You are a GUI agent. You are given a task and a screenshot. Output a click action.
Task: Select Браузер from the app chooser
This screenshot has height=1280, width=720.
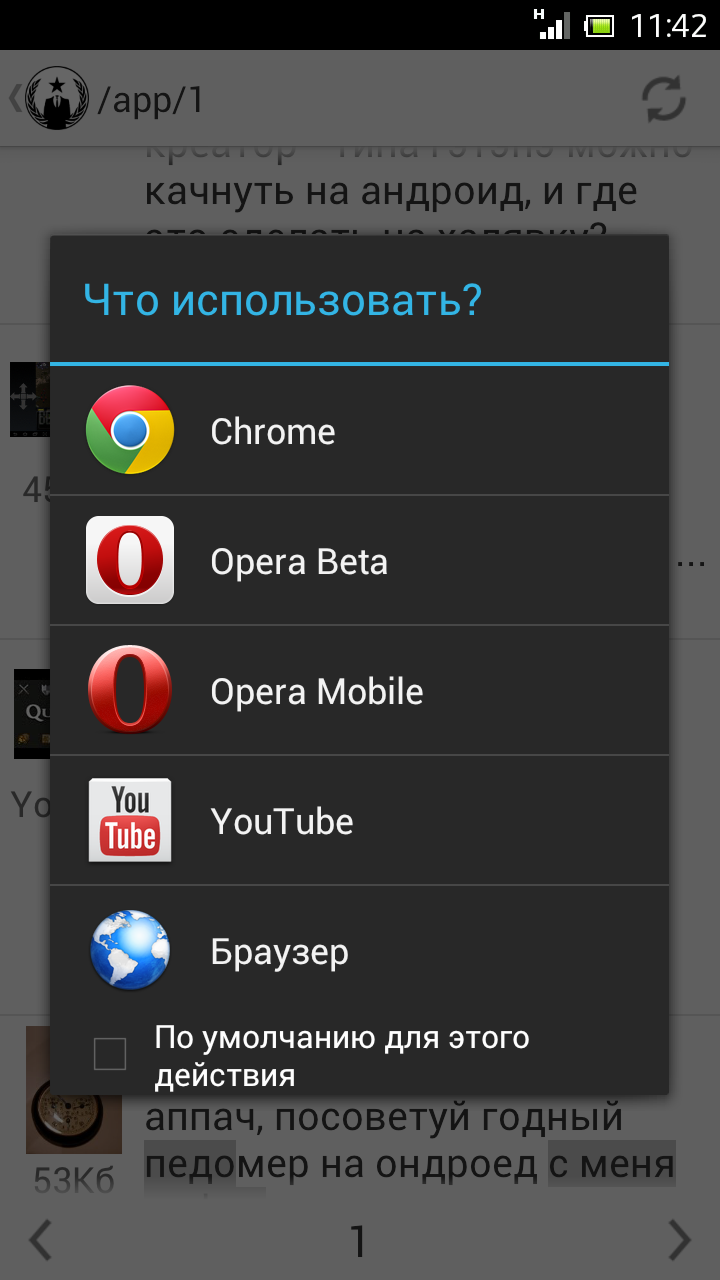point(359,951)
